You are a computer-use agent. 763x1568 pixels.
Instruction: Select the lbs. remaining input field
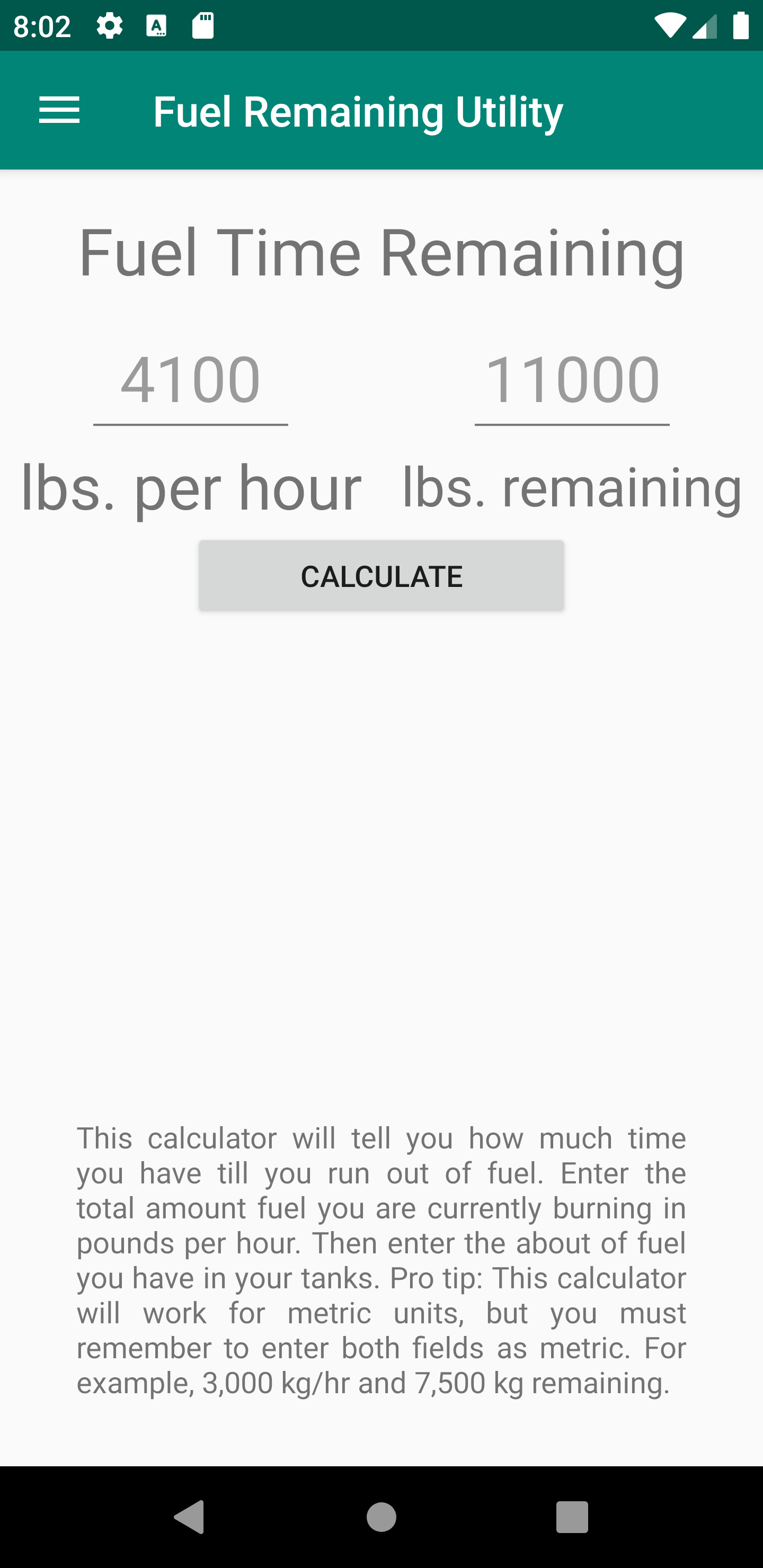coord(571,381)
